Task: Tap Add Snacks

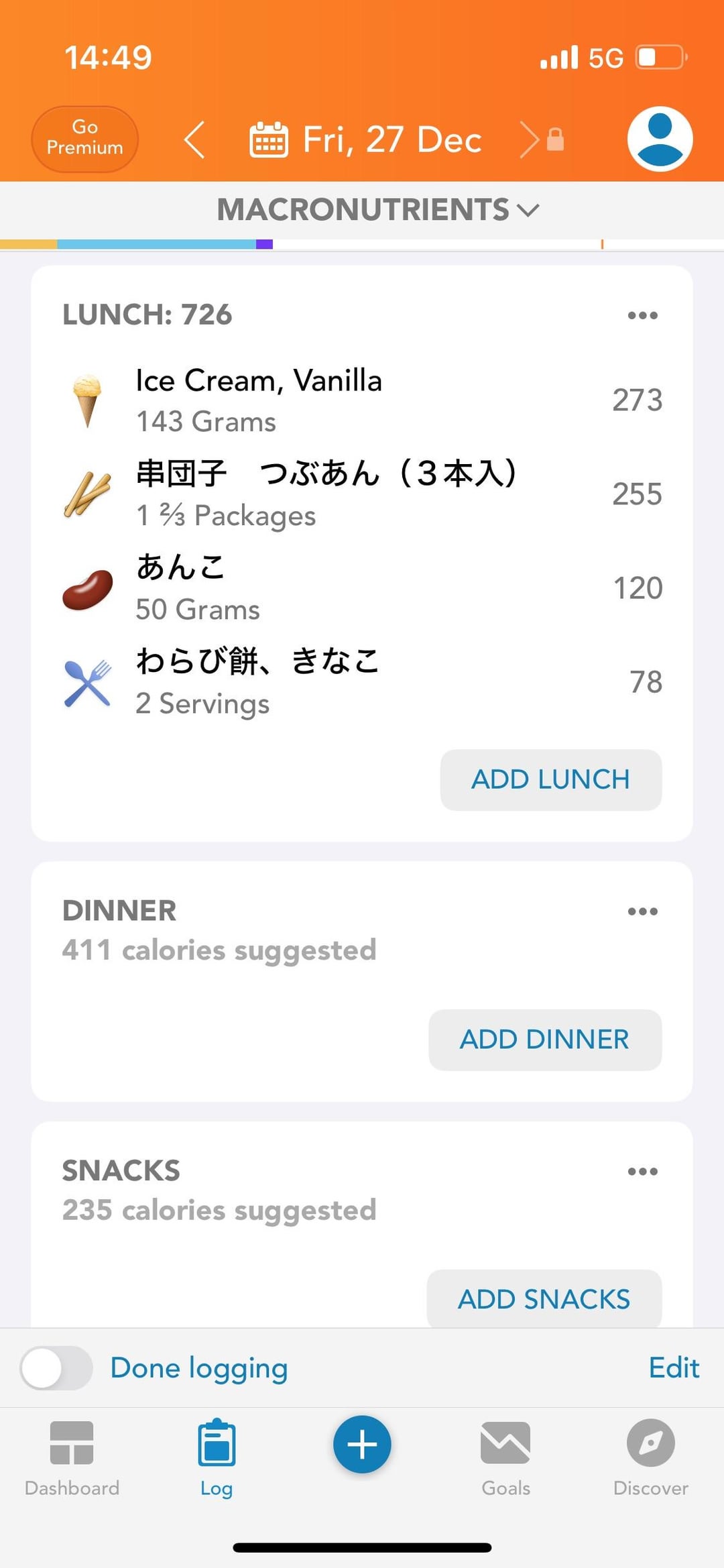Action: (x=544, y=1298)
